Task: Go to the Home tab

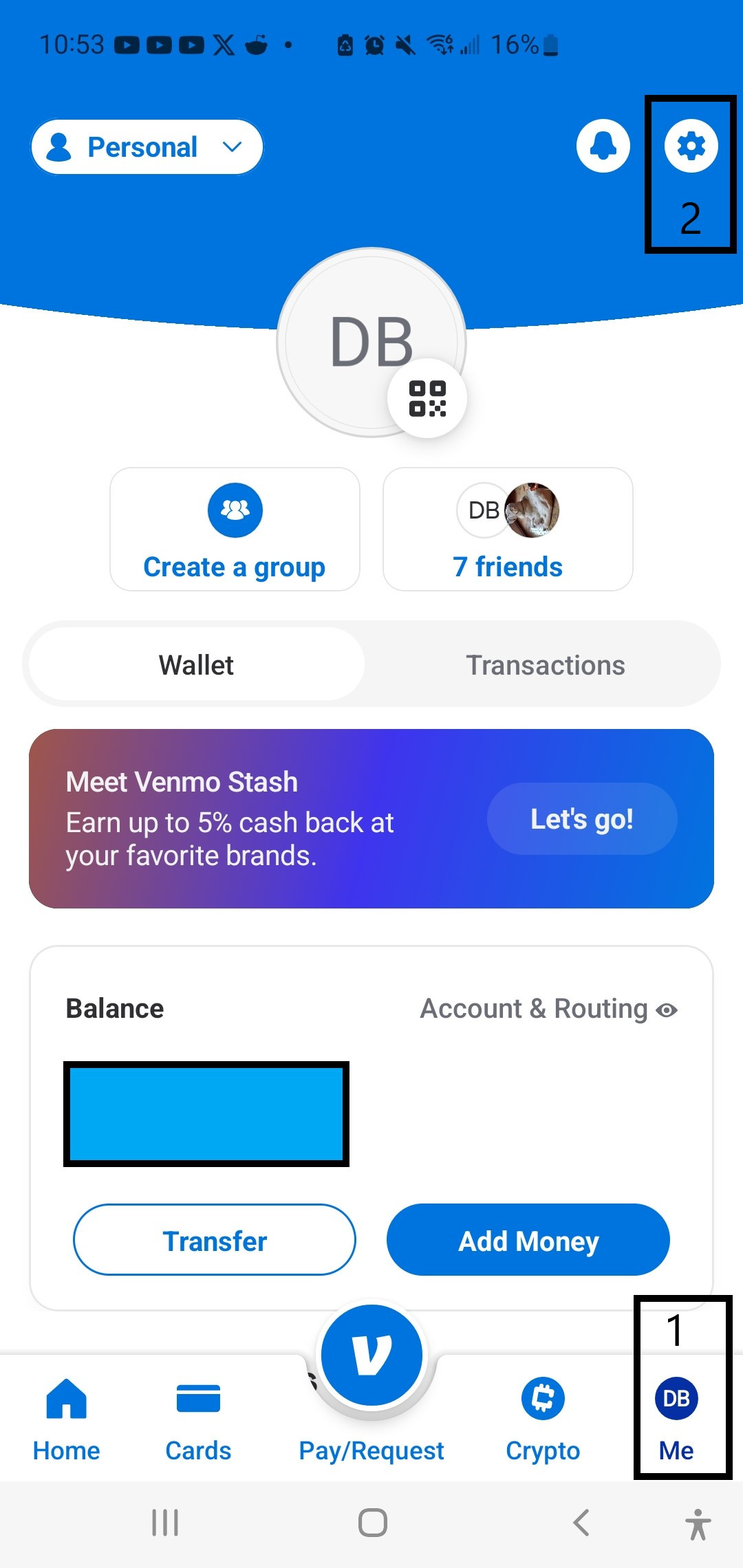Action: point(66,1419)
